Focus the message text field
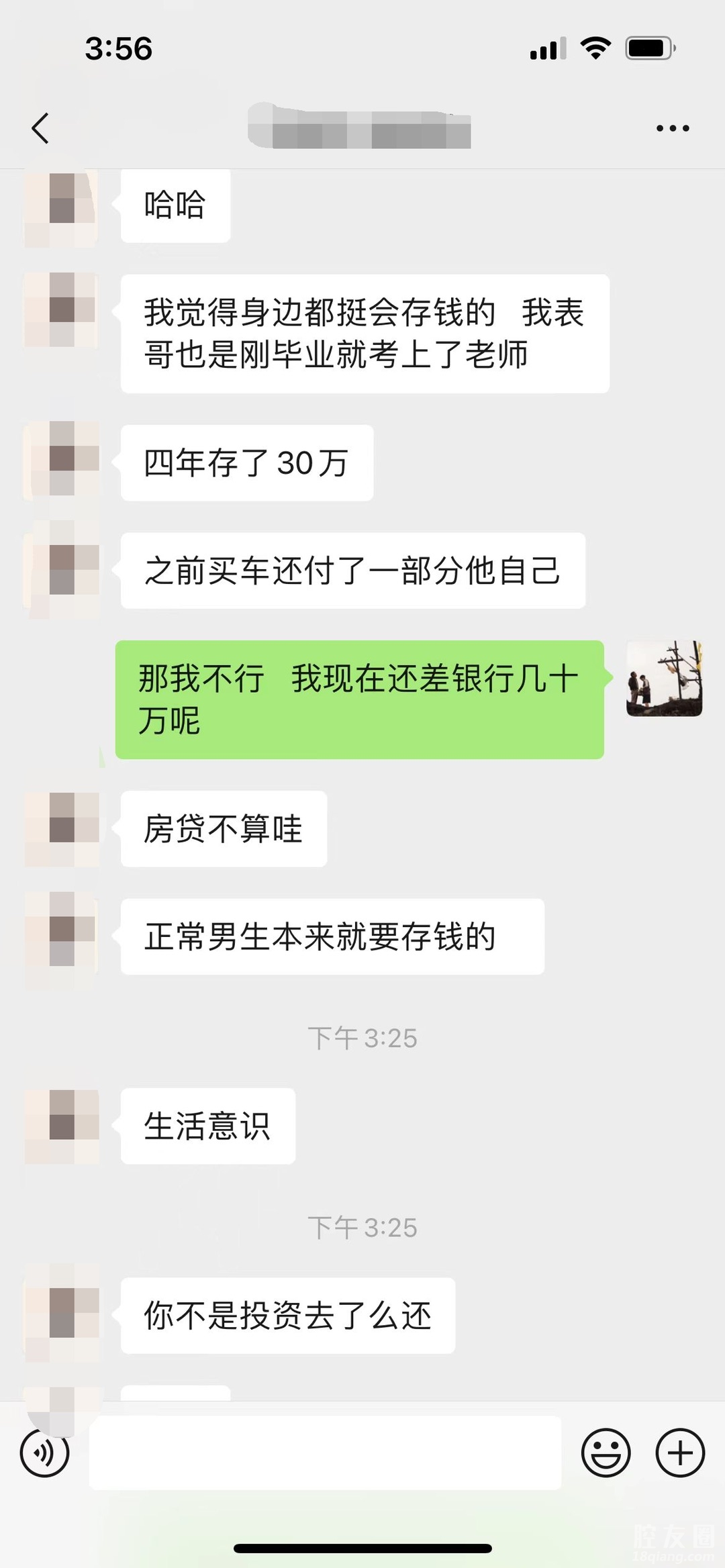The height and width of the screenshot is (1568, 725). click(325, 1453)
